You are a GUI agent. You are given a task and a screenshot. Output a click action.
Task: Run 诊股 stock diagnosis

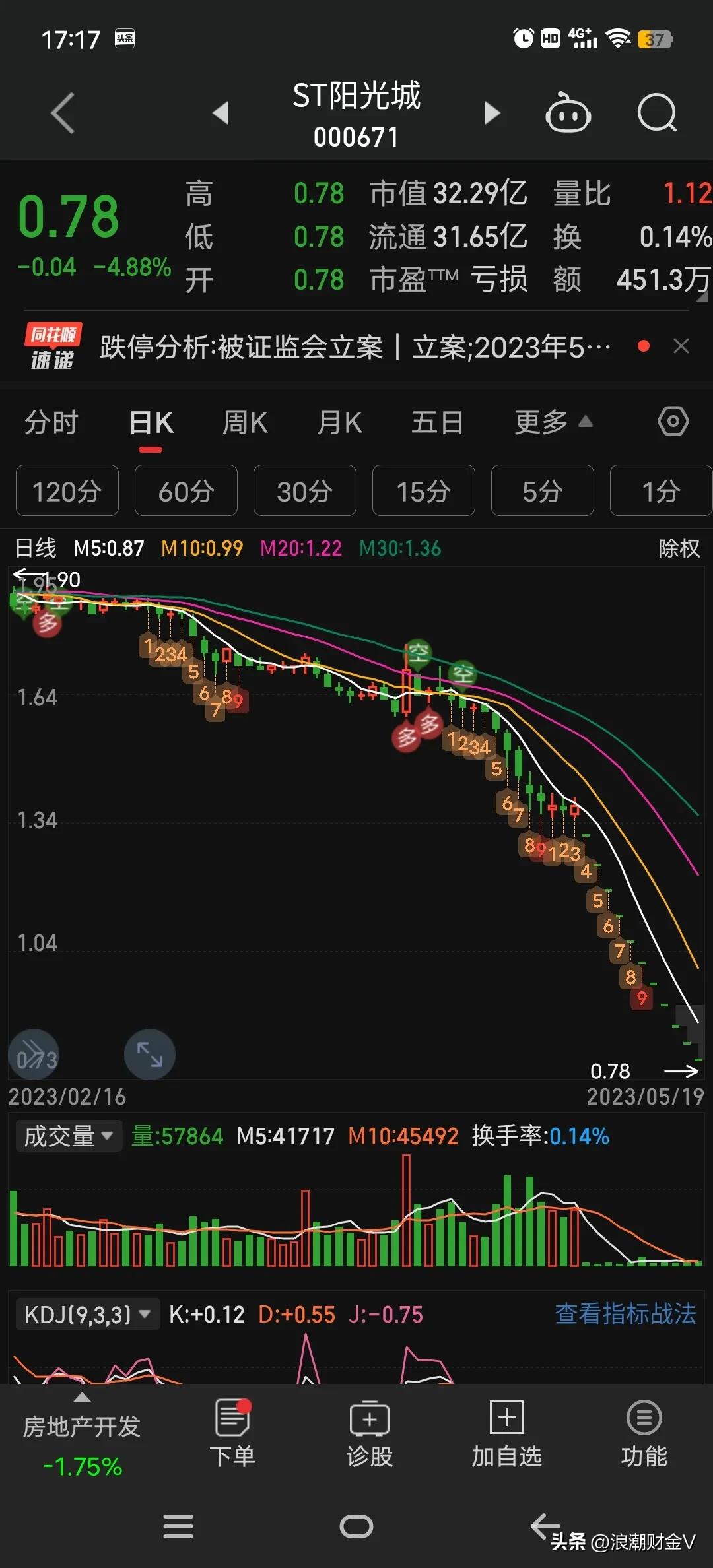coord(370,1439)
